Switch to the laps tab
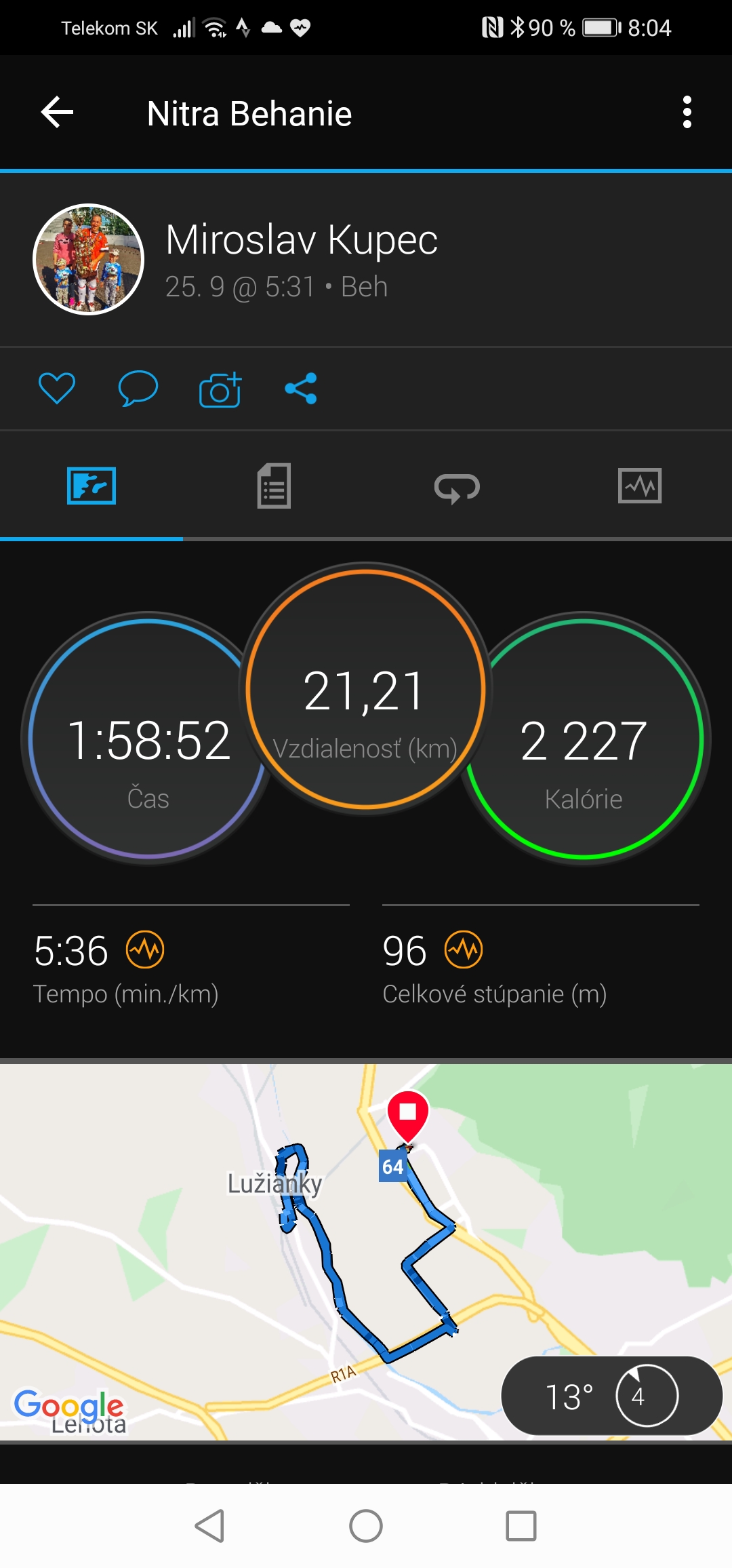The image size is (732, 1568). point(457,487)
